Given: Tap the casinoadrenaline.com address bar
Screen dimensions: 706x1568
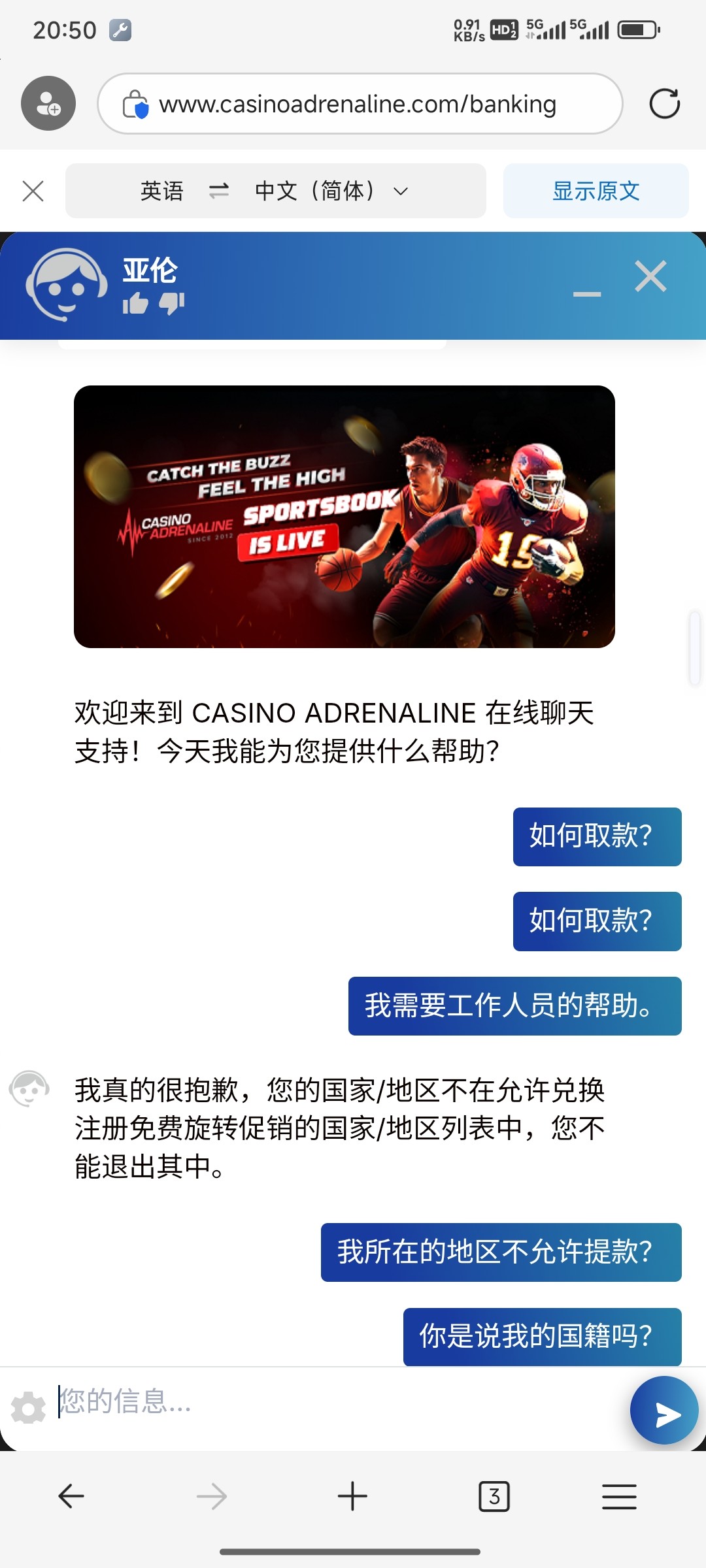Looking at the screenshot, I should point(360,103).
